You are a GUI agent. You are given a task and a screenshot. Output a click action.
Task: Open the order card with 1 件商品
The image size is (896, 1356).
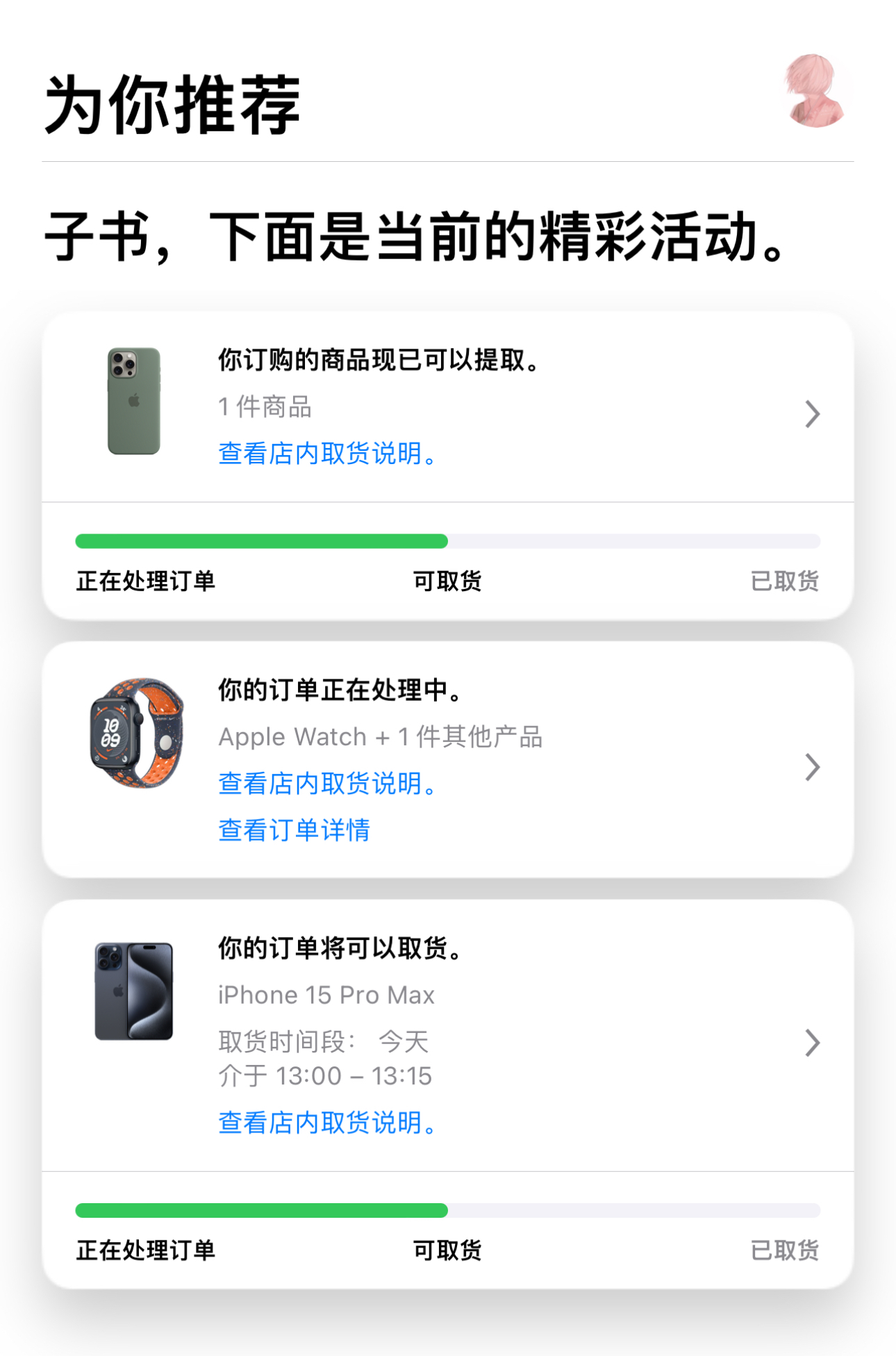[x=811, y=414]
